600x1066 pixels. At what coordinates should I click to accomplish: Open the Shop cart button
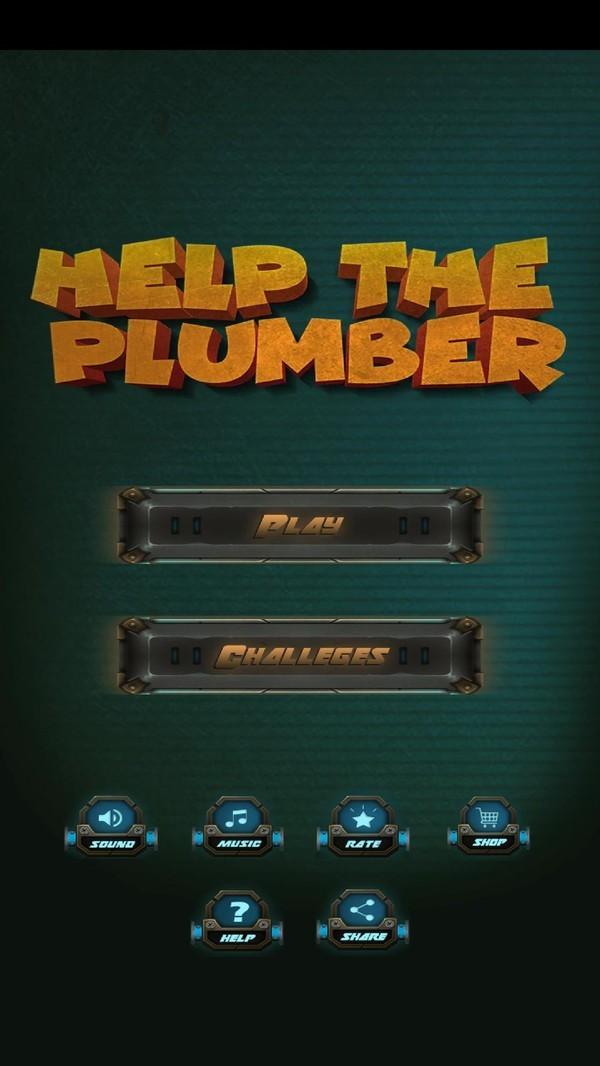click(488, 824)
